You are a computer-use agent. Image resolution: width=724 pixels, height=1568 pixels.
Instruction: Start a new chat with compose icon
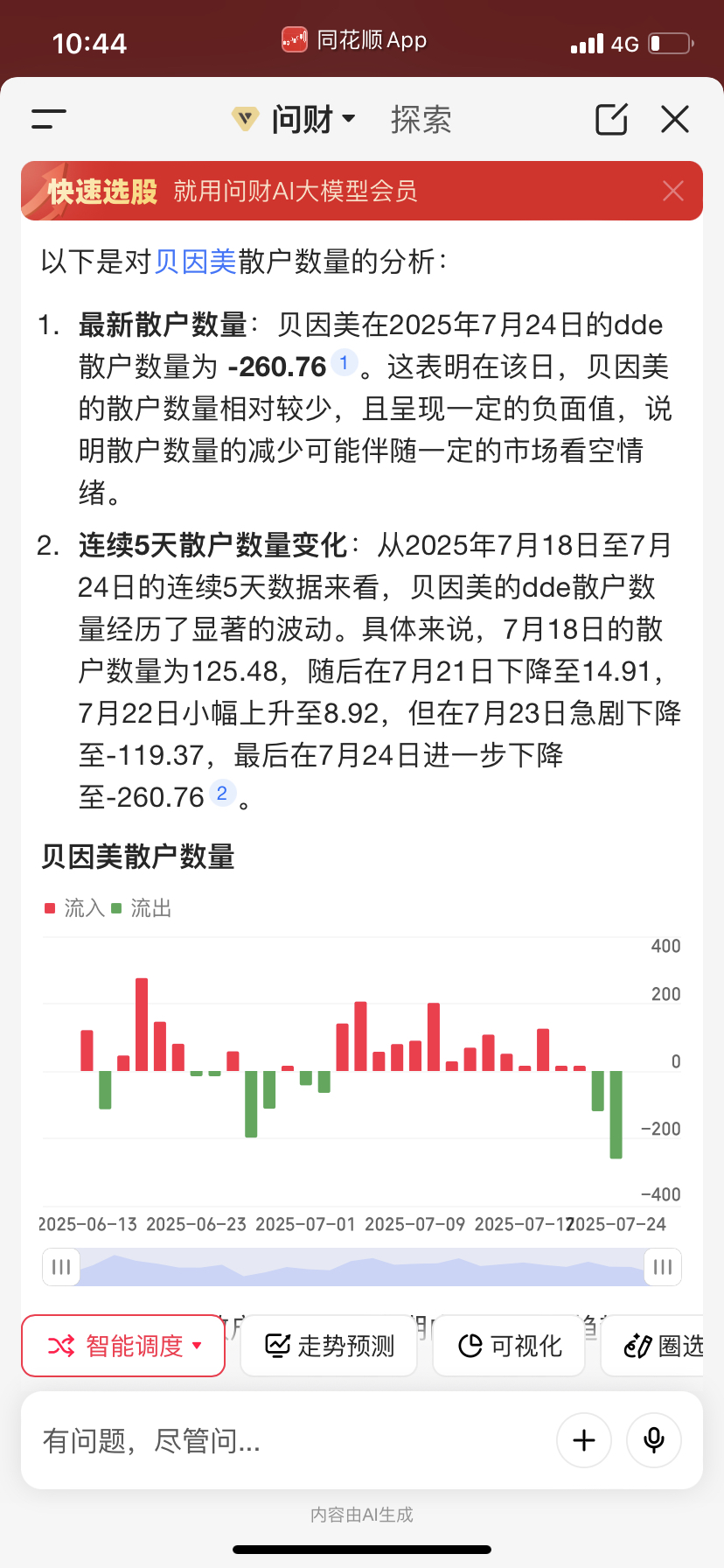611,119
